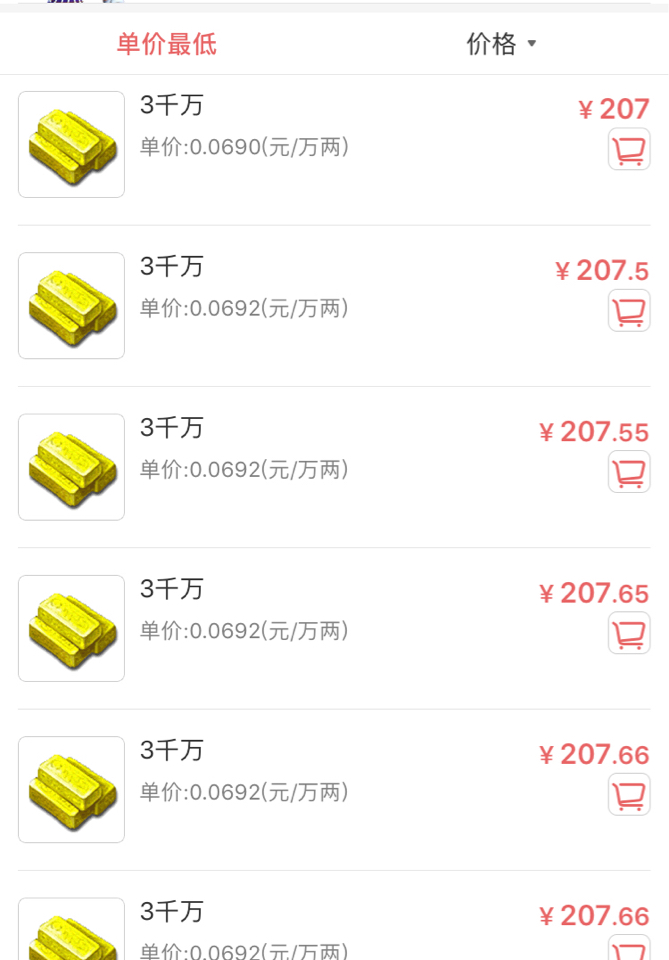The width and height of the screenshot is (669, 960).
Task: Add the ¥207.5 listing to cart
Action: coord(629,311)
